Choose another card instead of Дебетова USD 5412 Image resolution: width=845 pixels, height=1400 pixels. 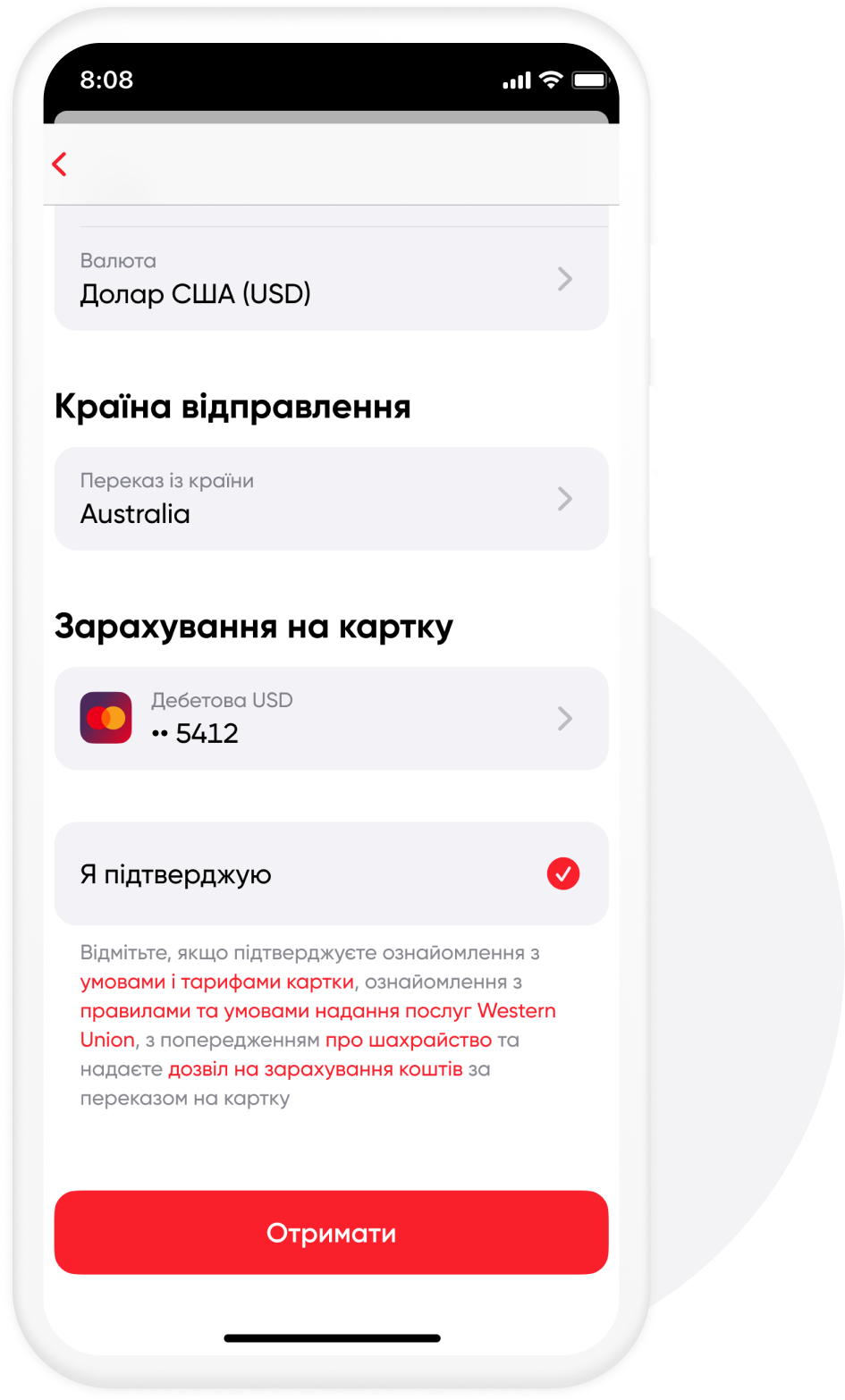pyautogui.click(x=331, y=719)
